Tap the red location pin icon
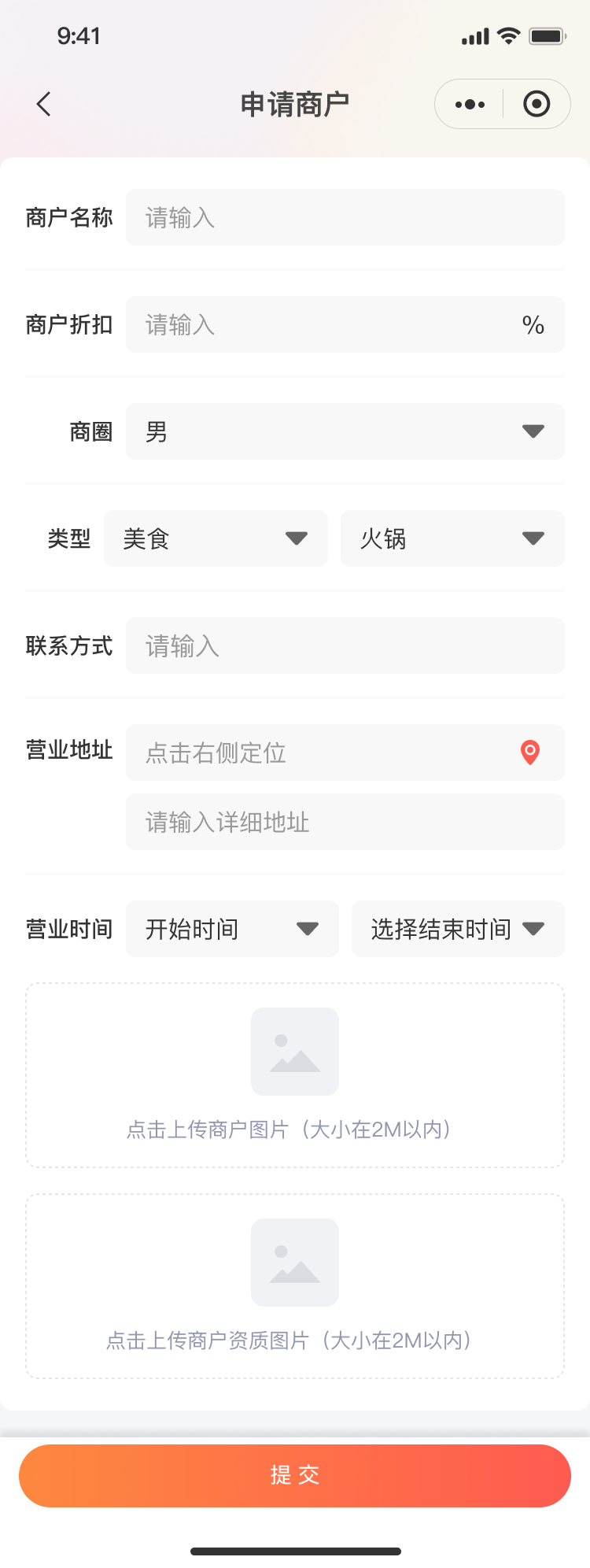The height and width of the screenshot is (1568, 590). [530, 753]
